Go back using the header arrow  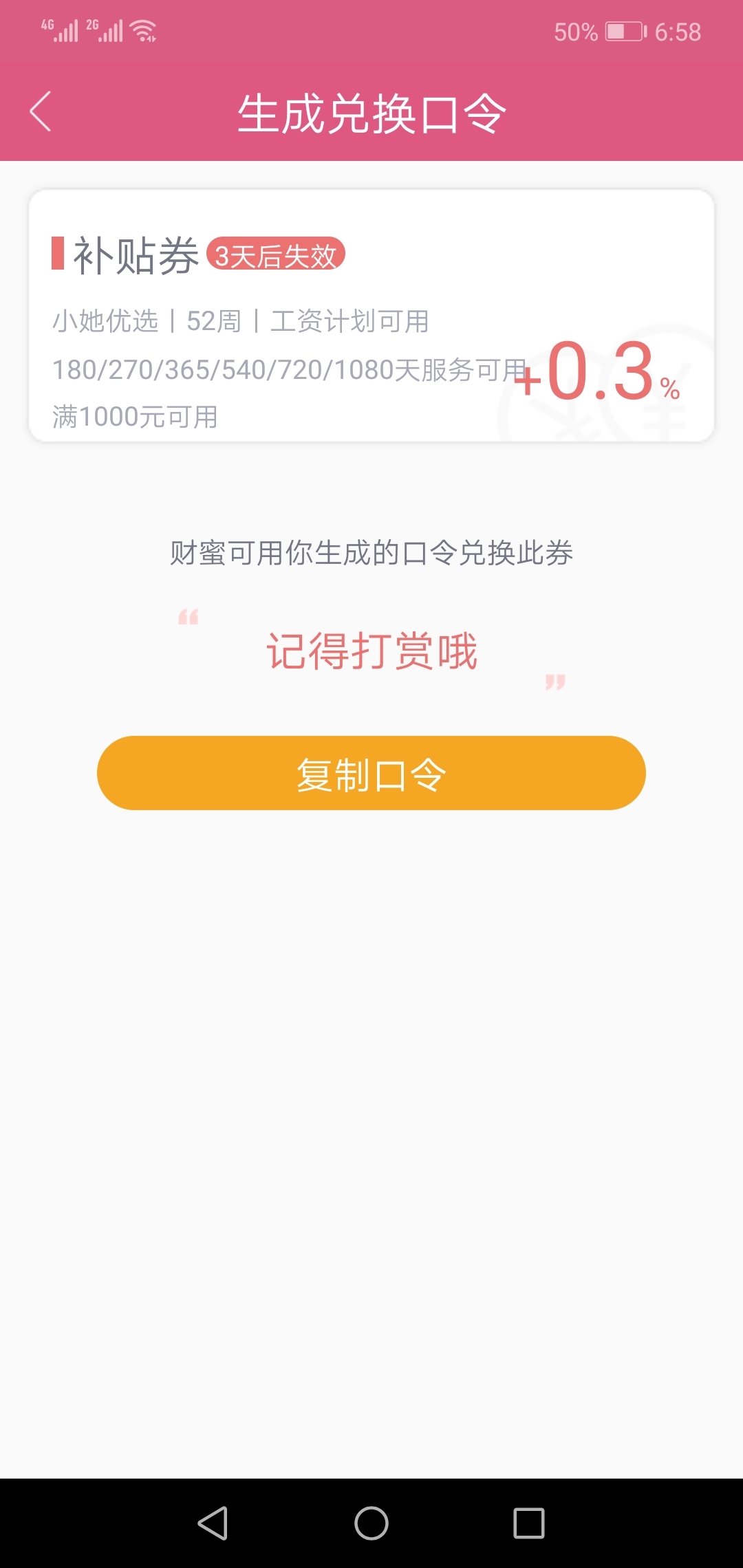click(x=41, y=111)
